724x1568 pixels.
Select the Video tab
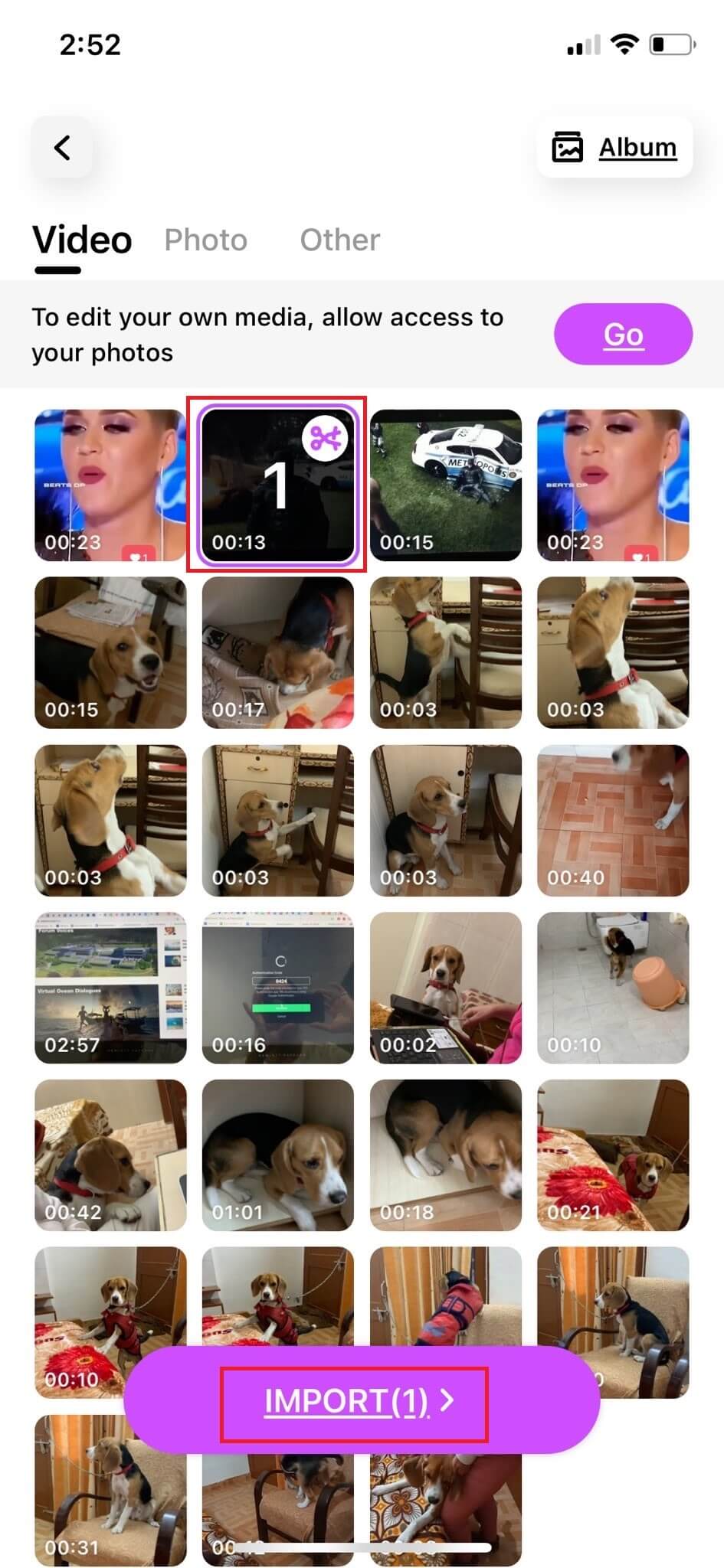81,240
